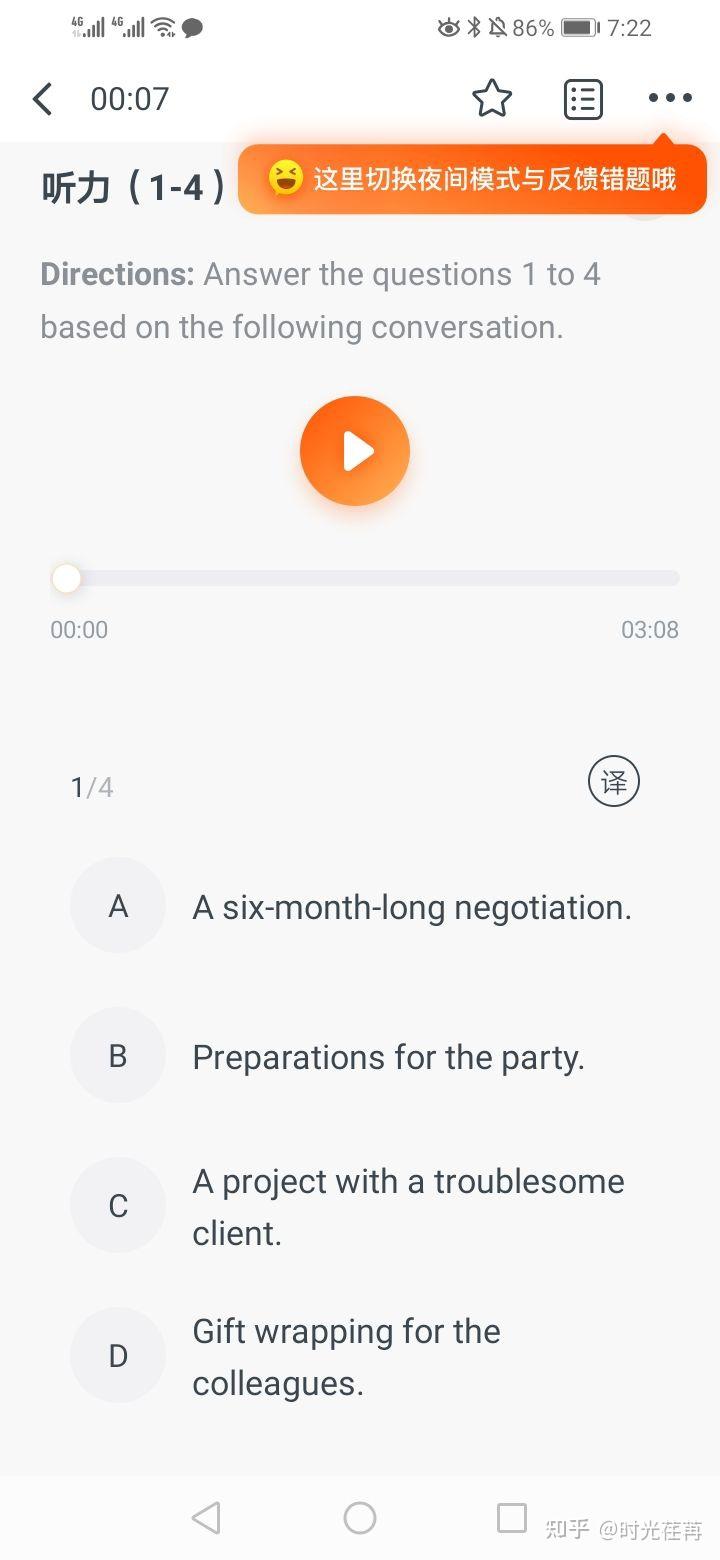Choose answer B, Preparations for the party
720x1560 pixels.
[x=118, y=1056]
